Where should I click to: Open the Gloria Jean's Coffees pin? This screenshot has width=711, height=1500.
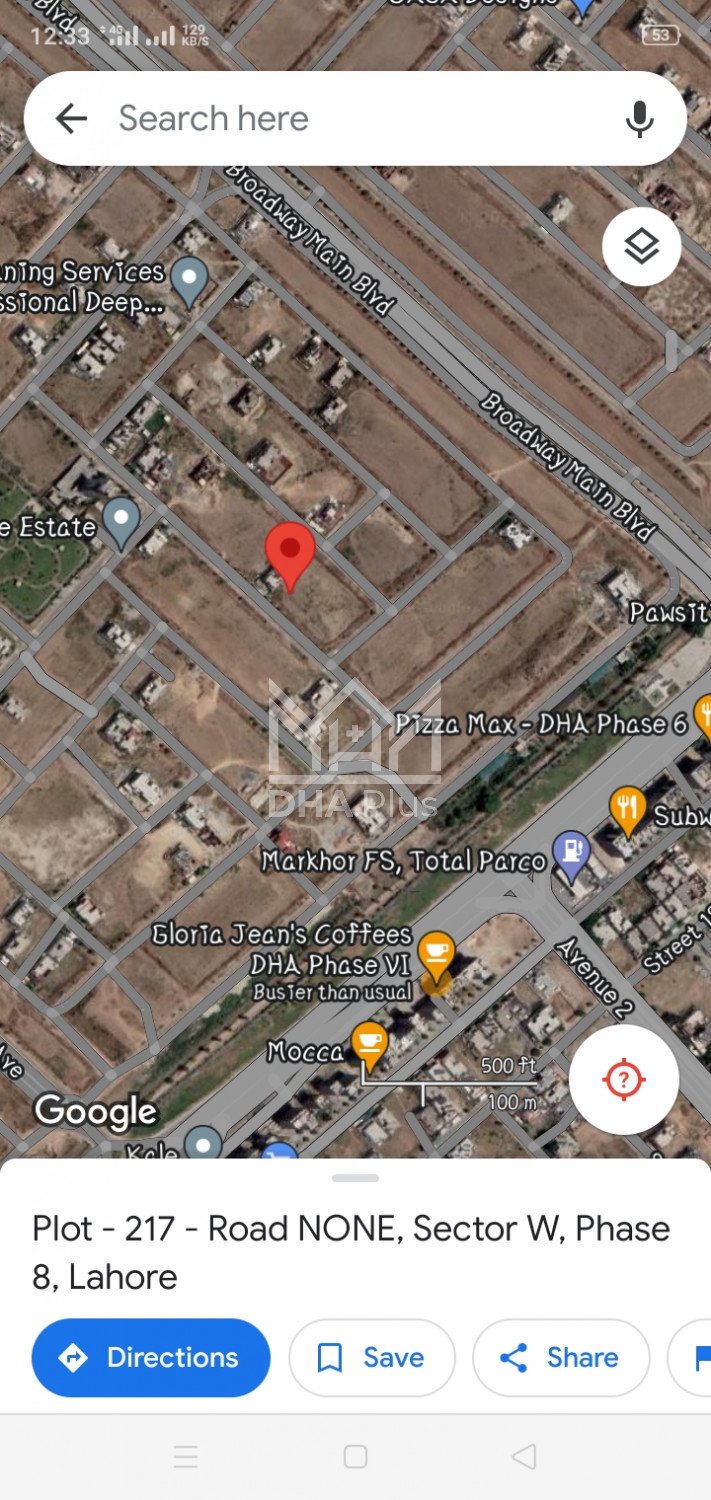(436, 953)
